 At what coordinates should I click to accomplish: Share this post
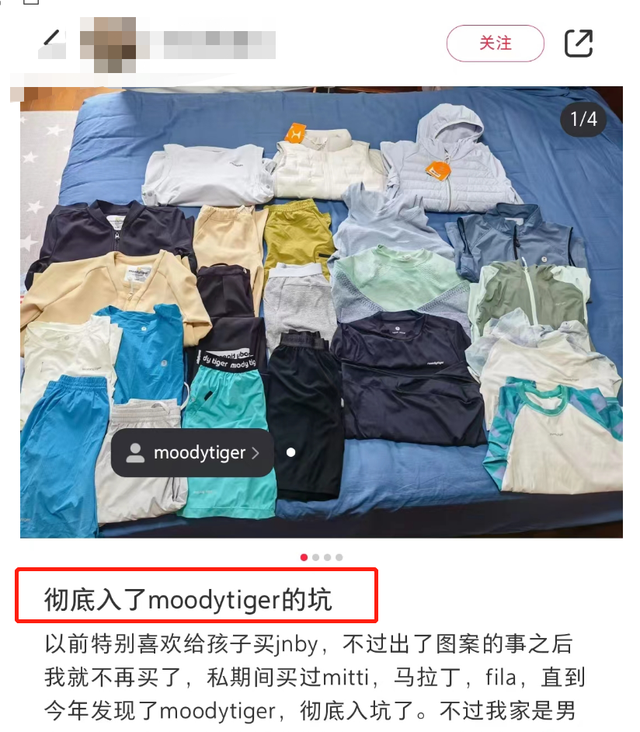coord(579,43)
